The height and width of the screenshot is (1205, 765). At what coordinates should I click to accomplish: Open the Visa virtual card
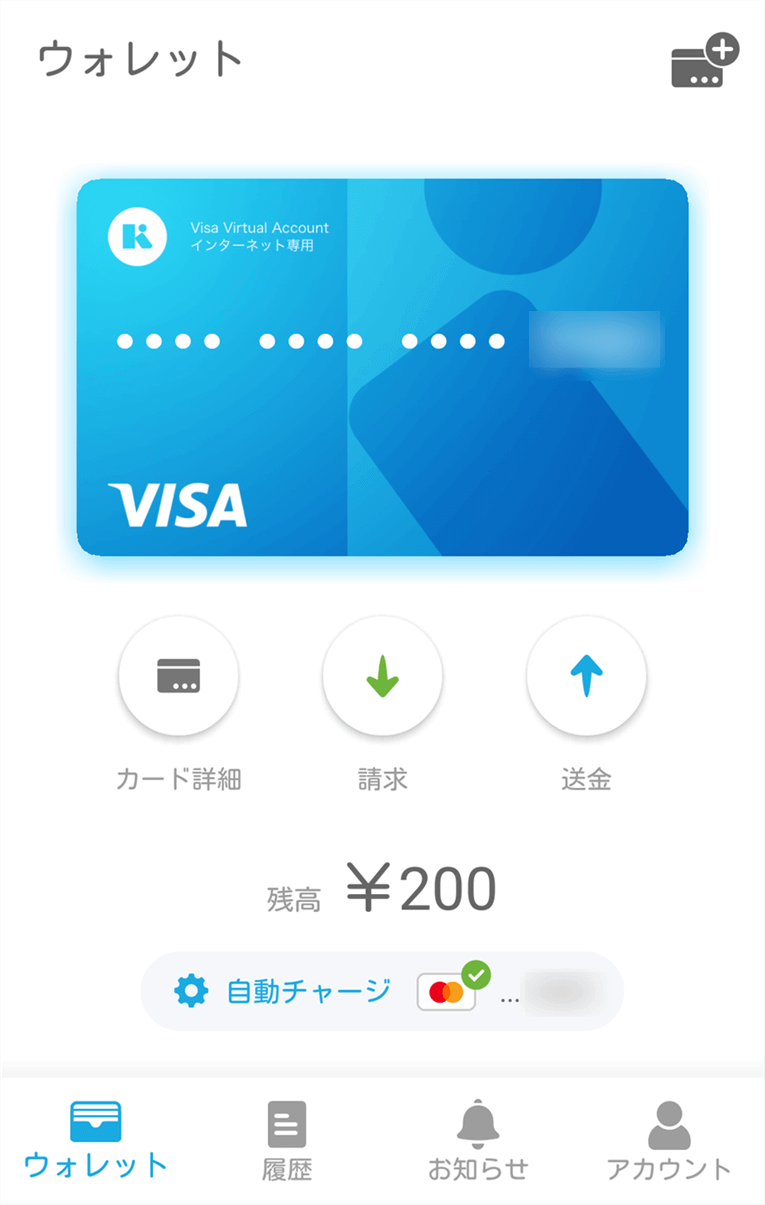click(382, 367)
